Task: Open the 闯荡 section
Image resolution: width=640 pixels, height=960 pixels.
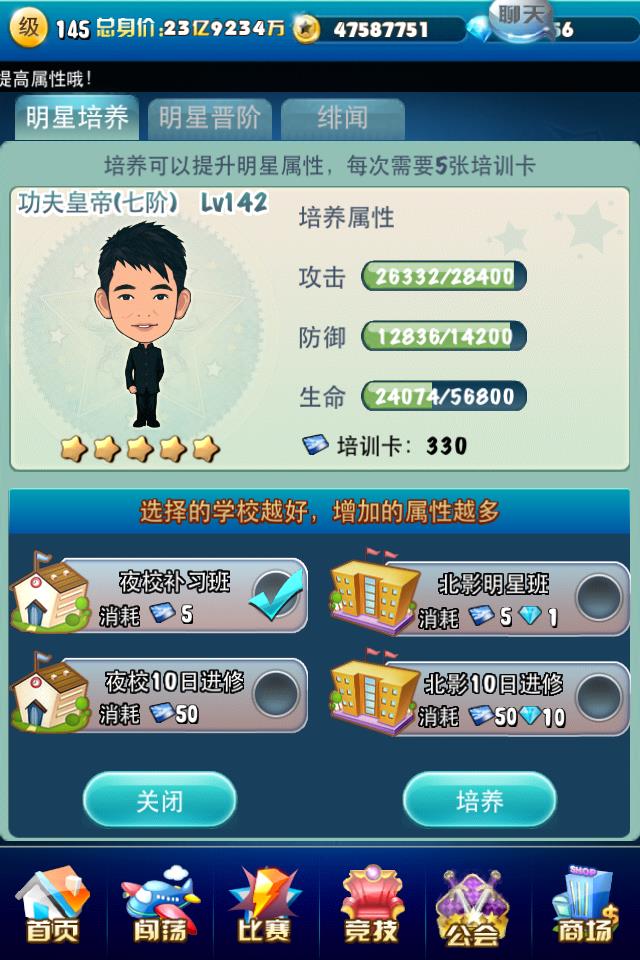Action: [x=160, y=905]
